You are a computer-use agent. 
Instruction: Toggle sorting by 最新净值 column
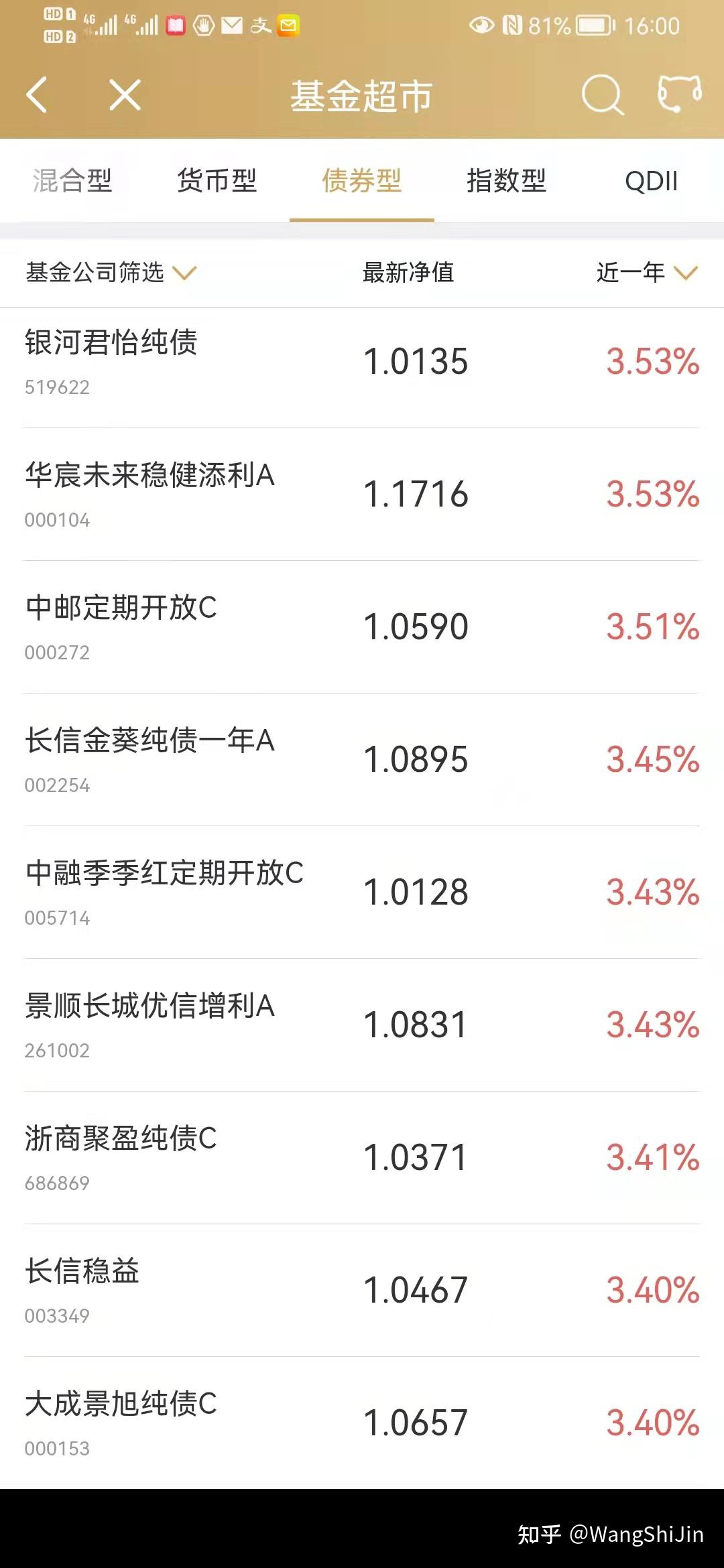408,273
